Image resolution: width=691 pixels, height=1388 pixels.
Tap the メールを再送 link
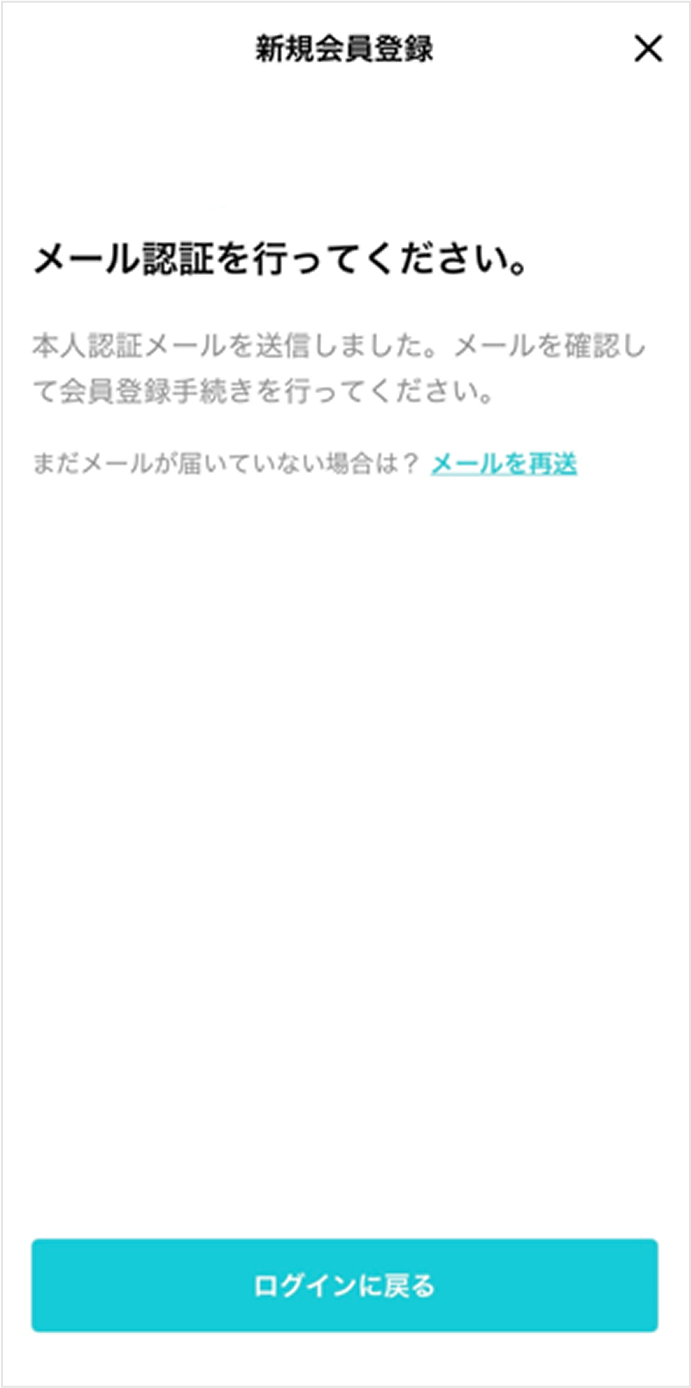[x=504, y=463]
